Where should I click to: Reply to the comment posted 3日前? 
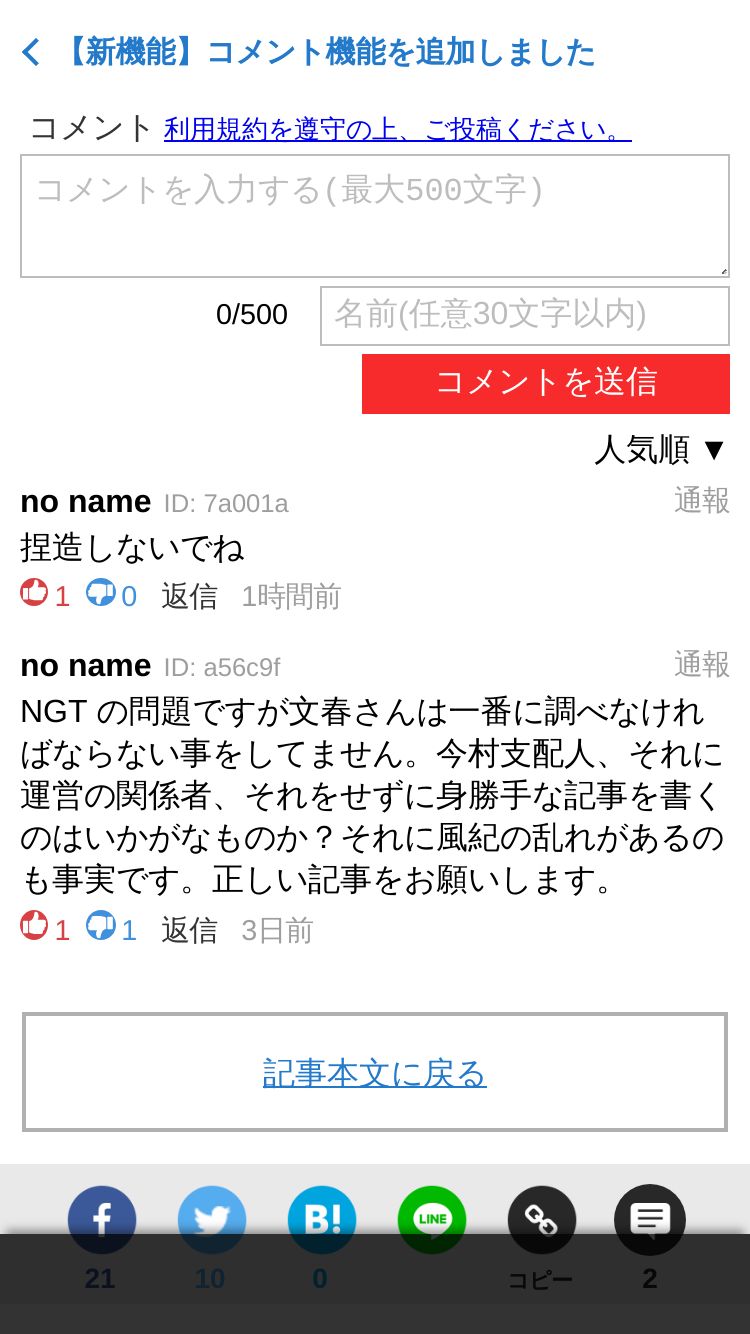[x=189, y=930]
